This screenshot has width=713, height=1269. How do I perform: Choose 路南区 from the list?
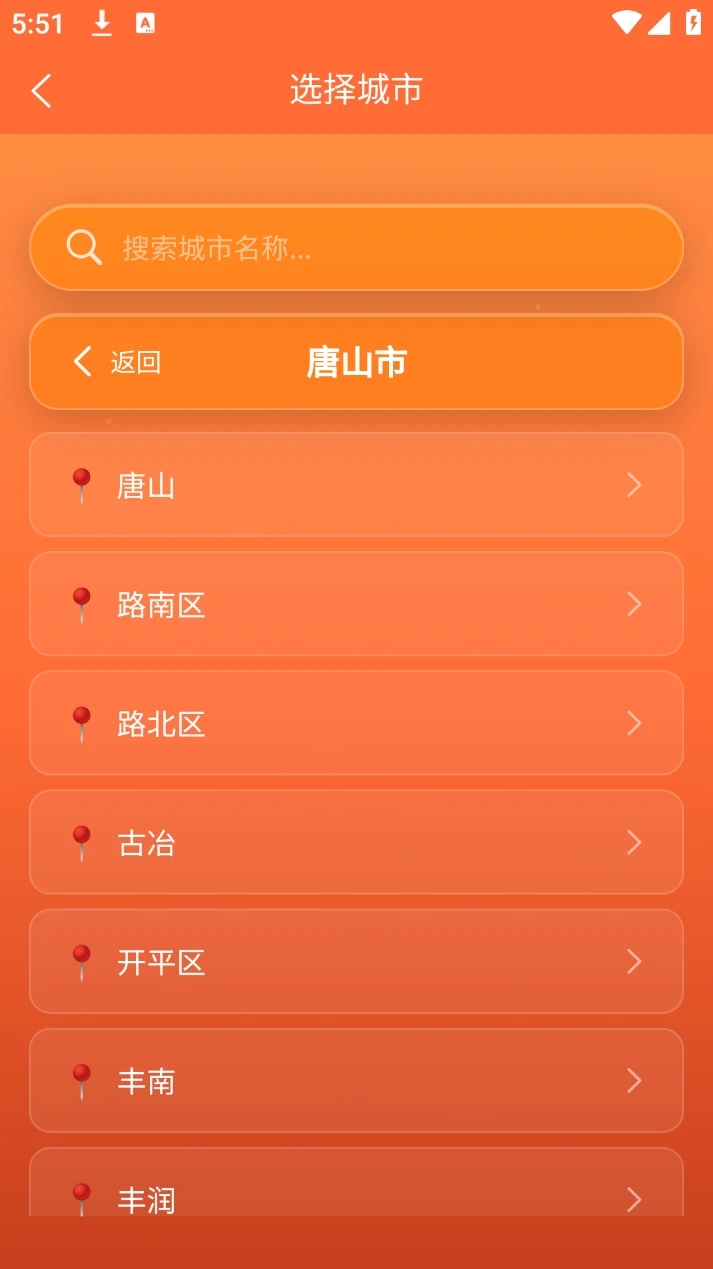356,605
